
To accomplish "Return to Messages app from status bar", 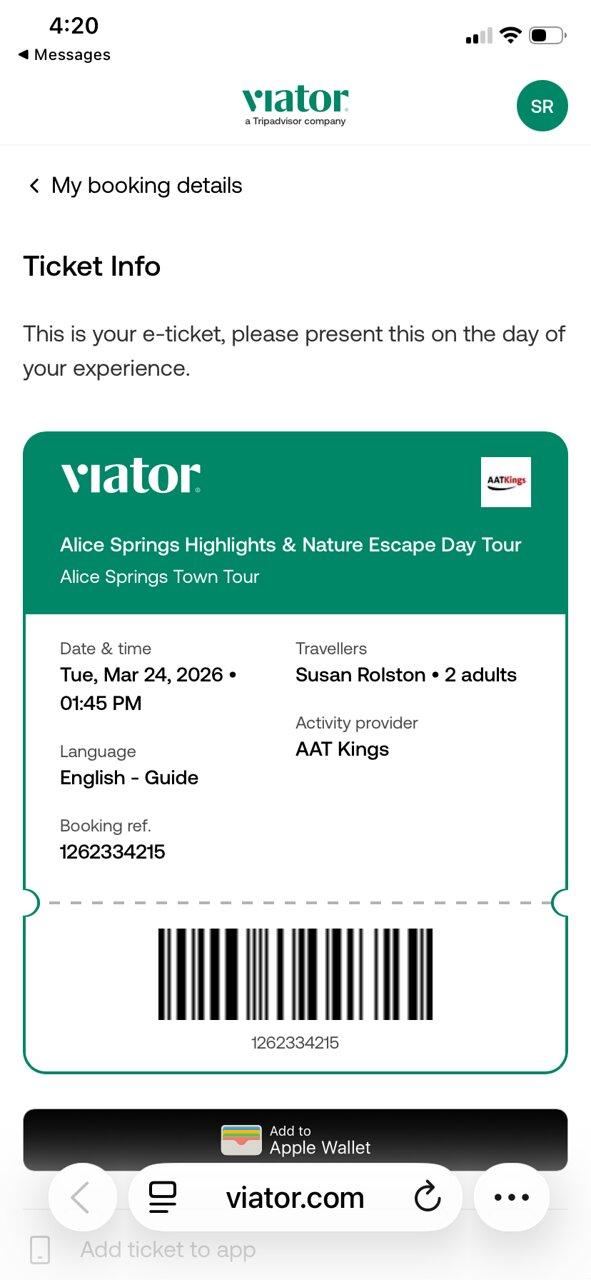I will [64, 55].
